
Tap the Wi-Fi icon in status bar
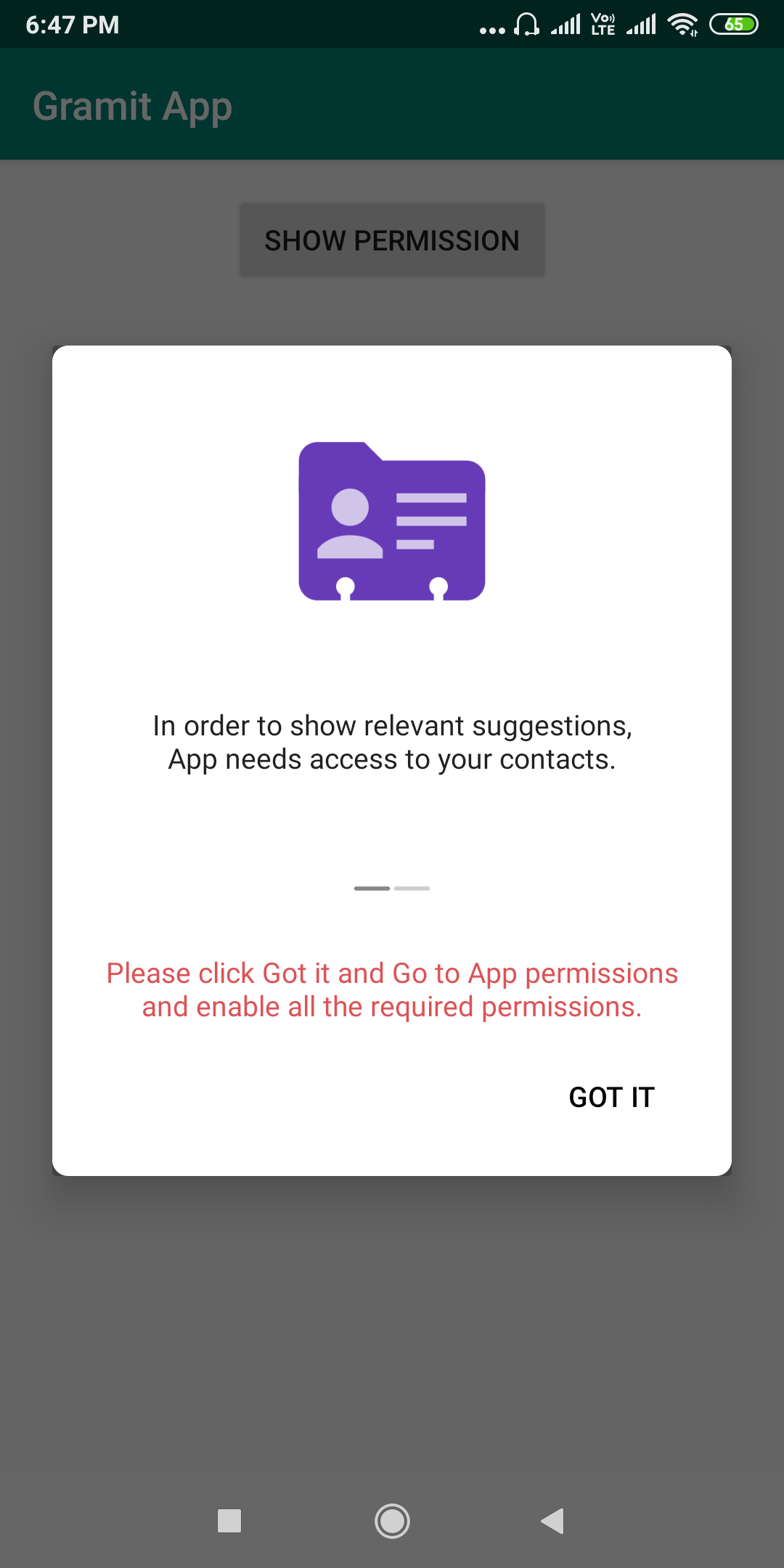[x=681, y=24]
